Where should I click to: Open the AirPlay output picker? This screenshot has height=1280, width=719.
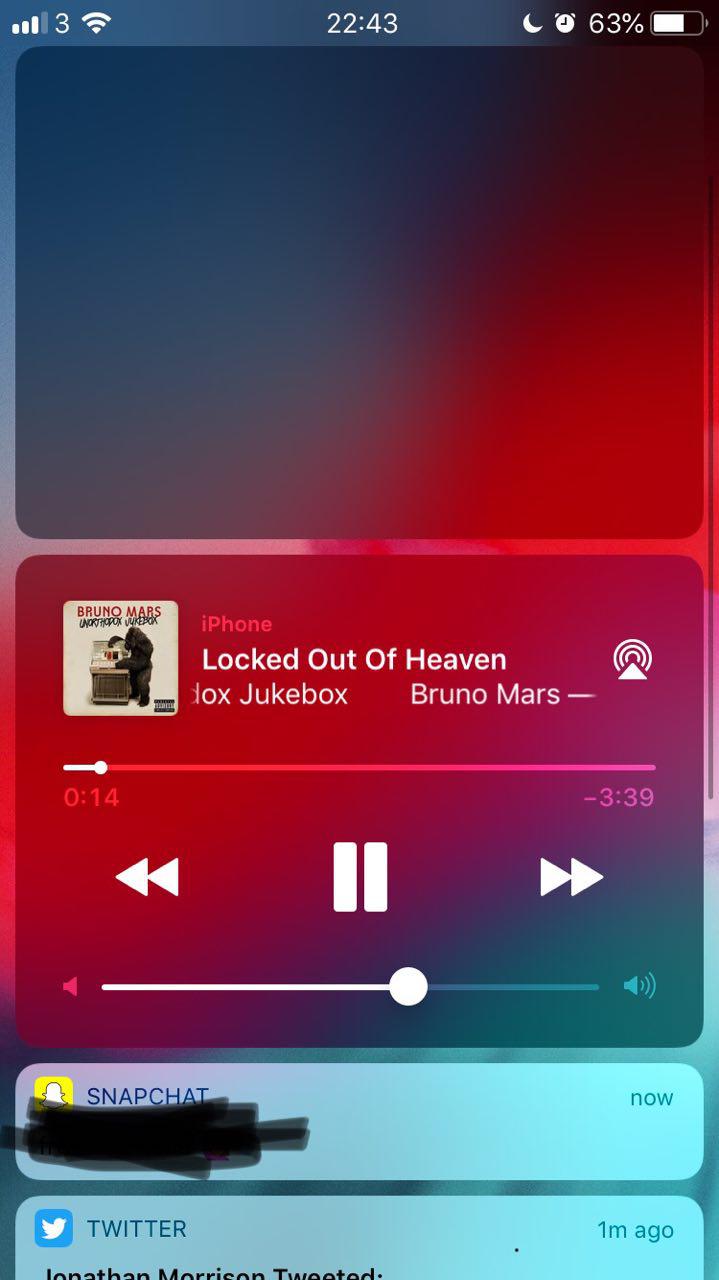(x=632, y=659)
